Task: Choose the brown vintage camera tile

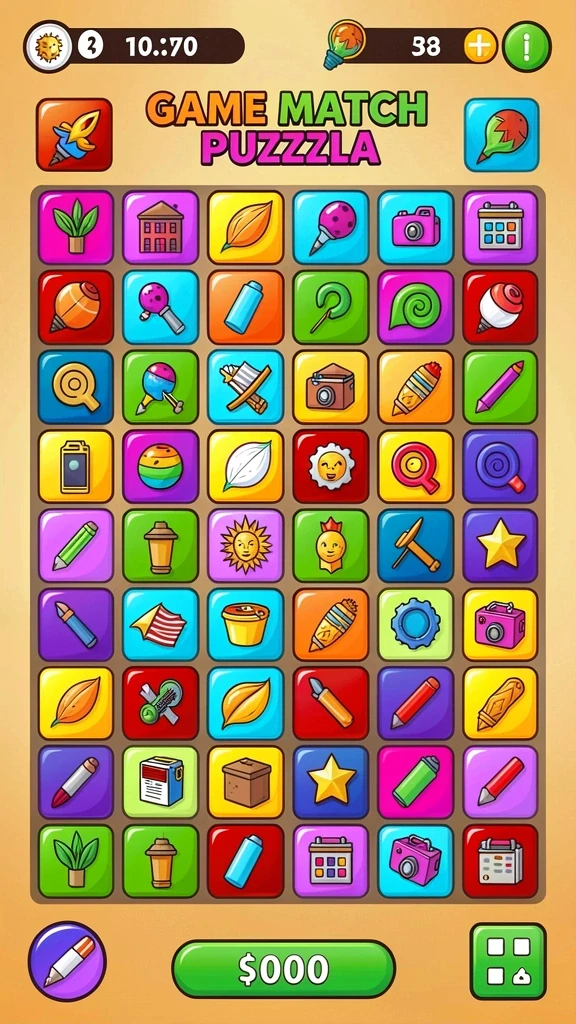Action: click(330, 387)
